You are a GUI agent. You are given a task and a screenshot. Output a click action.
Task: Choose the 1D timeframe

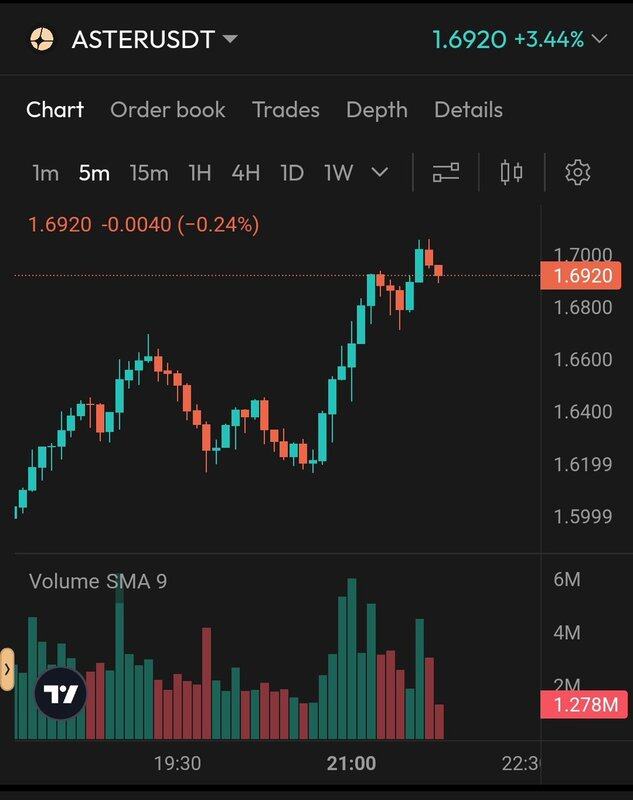(291, 173)
